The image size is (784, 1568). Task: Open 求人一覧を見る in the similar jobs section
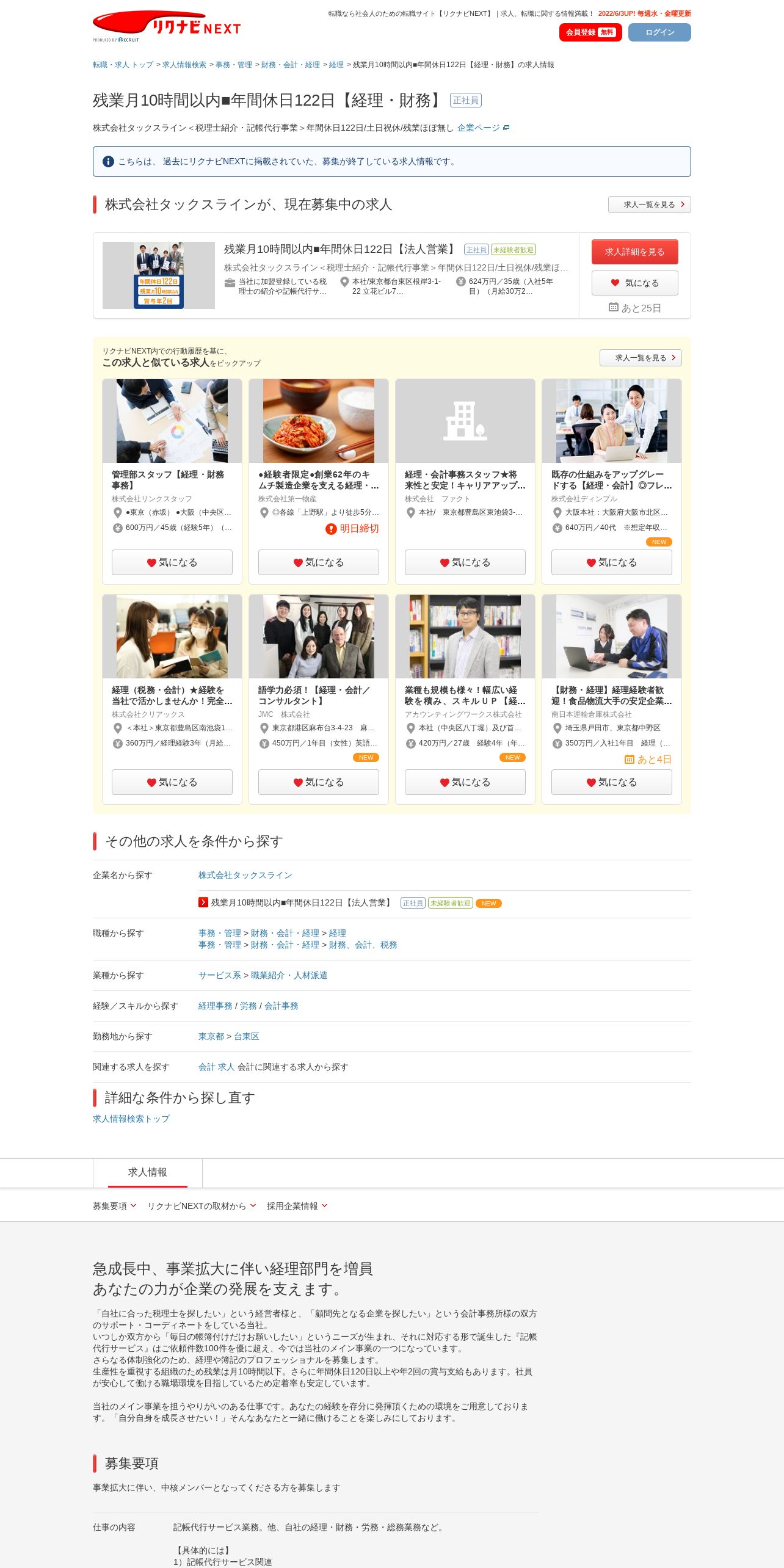641,358
